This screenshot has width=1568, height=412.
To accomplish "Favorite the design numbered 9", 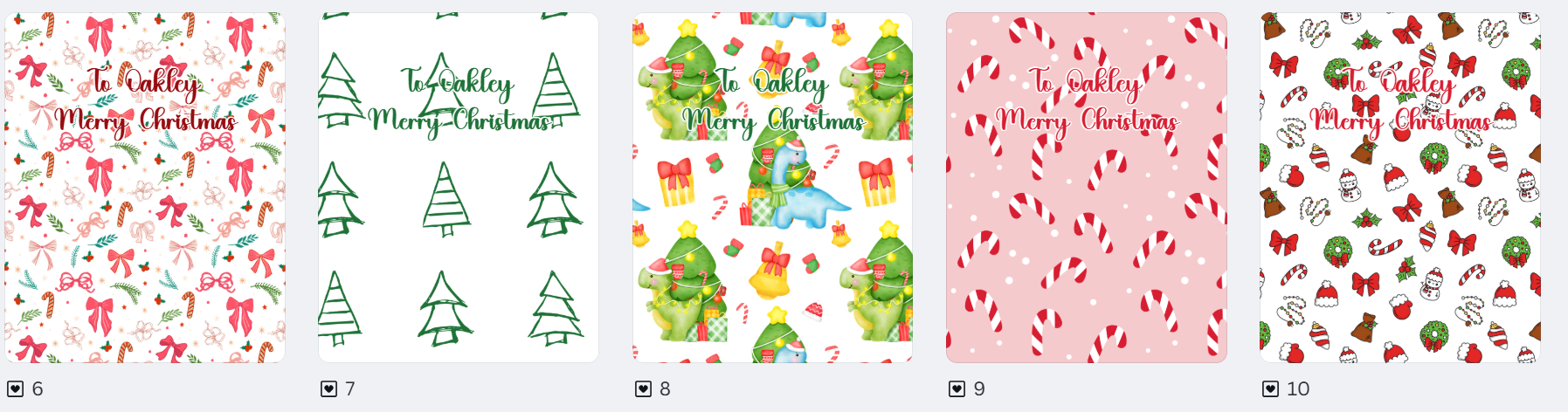I will point(957,389).
